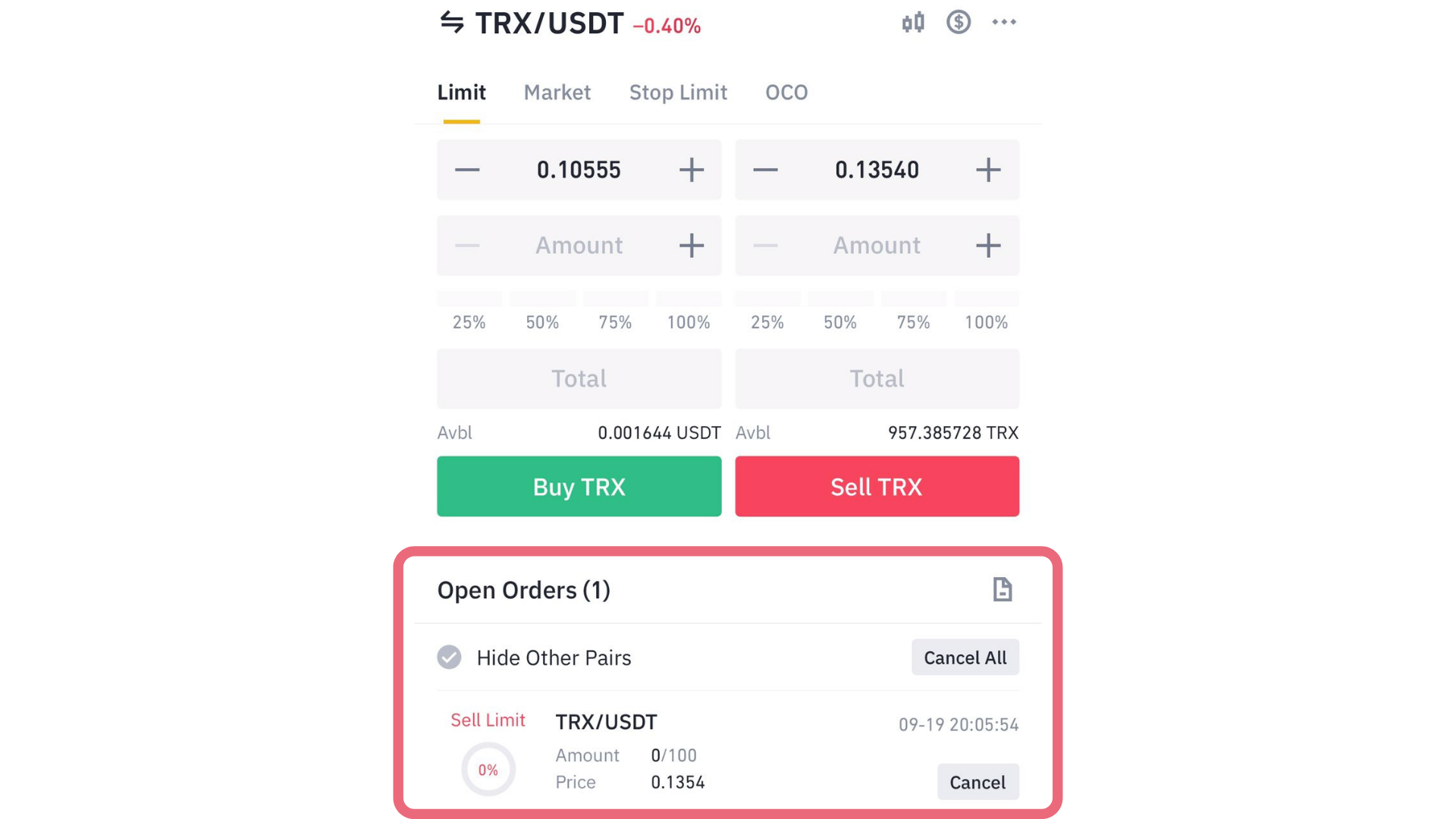Increase the sell price 0.13540
1456x819 pixels.
coord(987,170)
